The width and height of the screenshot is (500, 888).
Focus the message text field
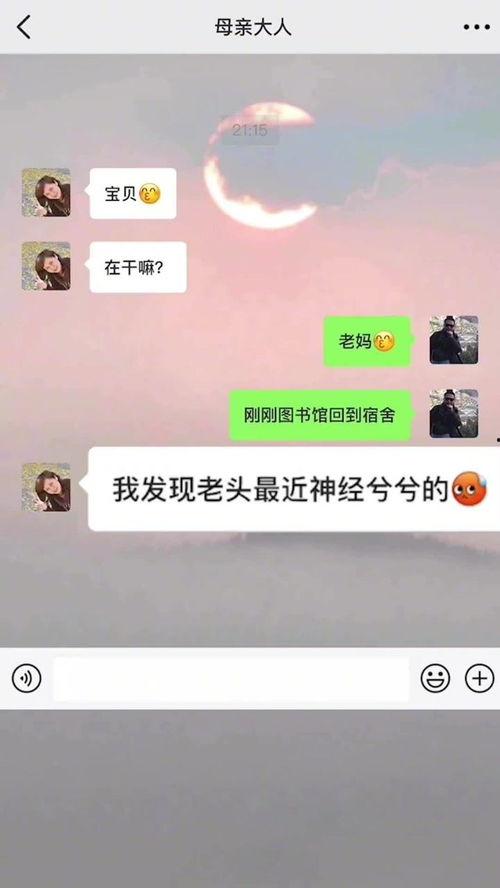[231, 678]
